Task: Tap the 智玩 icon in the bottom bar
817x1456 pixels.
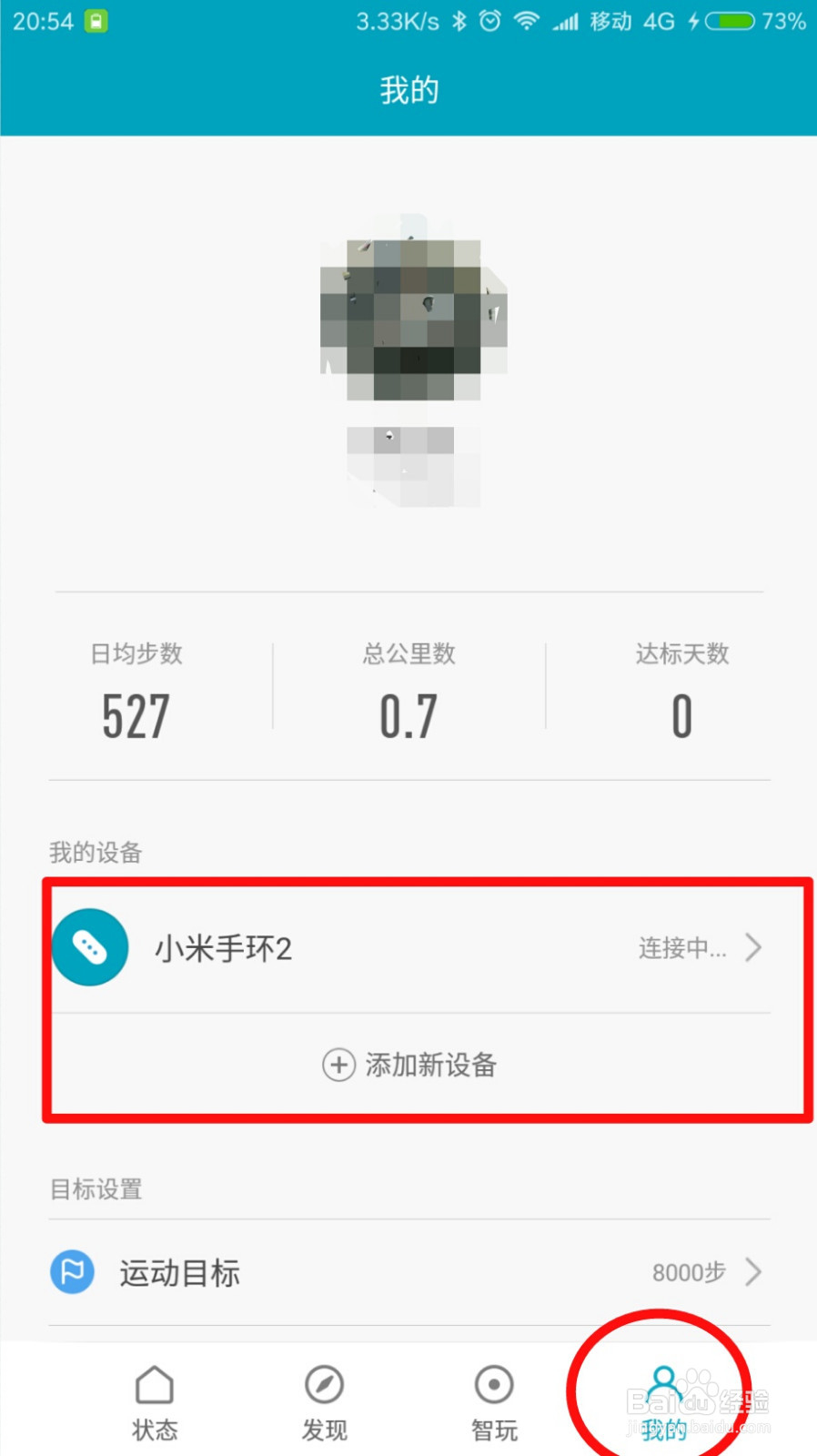Action: (493, 1388)
